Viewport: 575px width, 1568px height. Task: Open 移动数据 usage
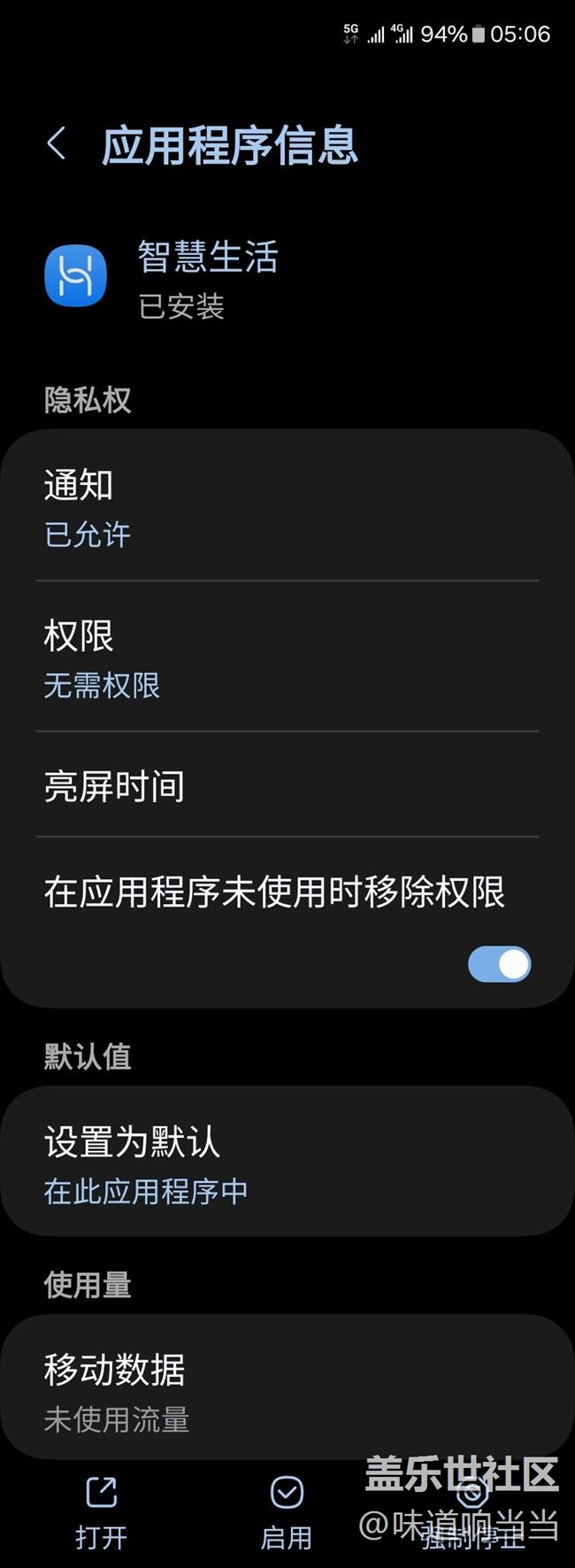[x=287, y=1390]
